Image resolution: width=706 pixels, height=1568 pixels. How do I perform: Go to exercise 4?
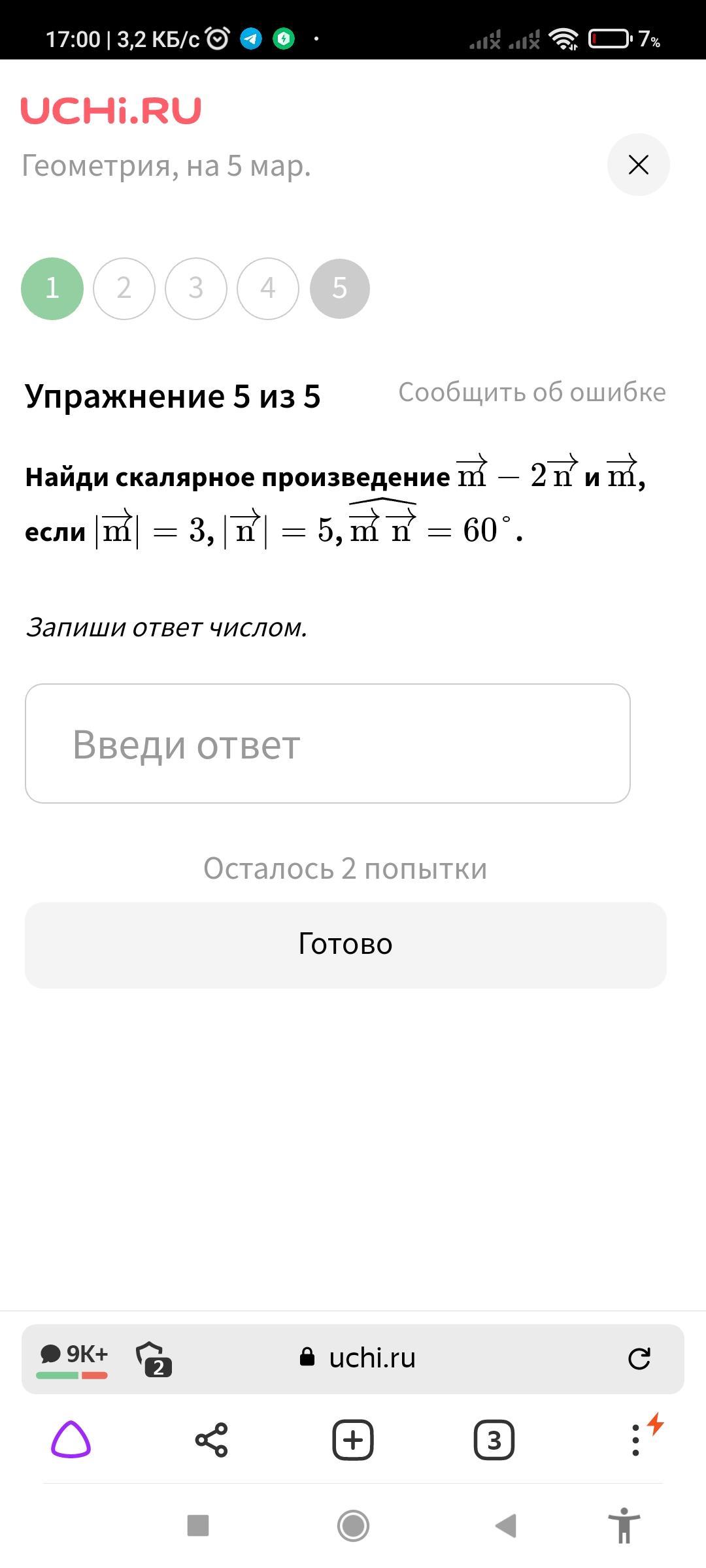pos(267,288)
